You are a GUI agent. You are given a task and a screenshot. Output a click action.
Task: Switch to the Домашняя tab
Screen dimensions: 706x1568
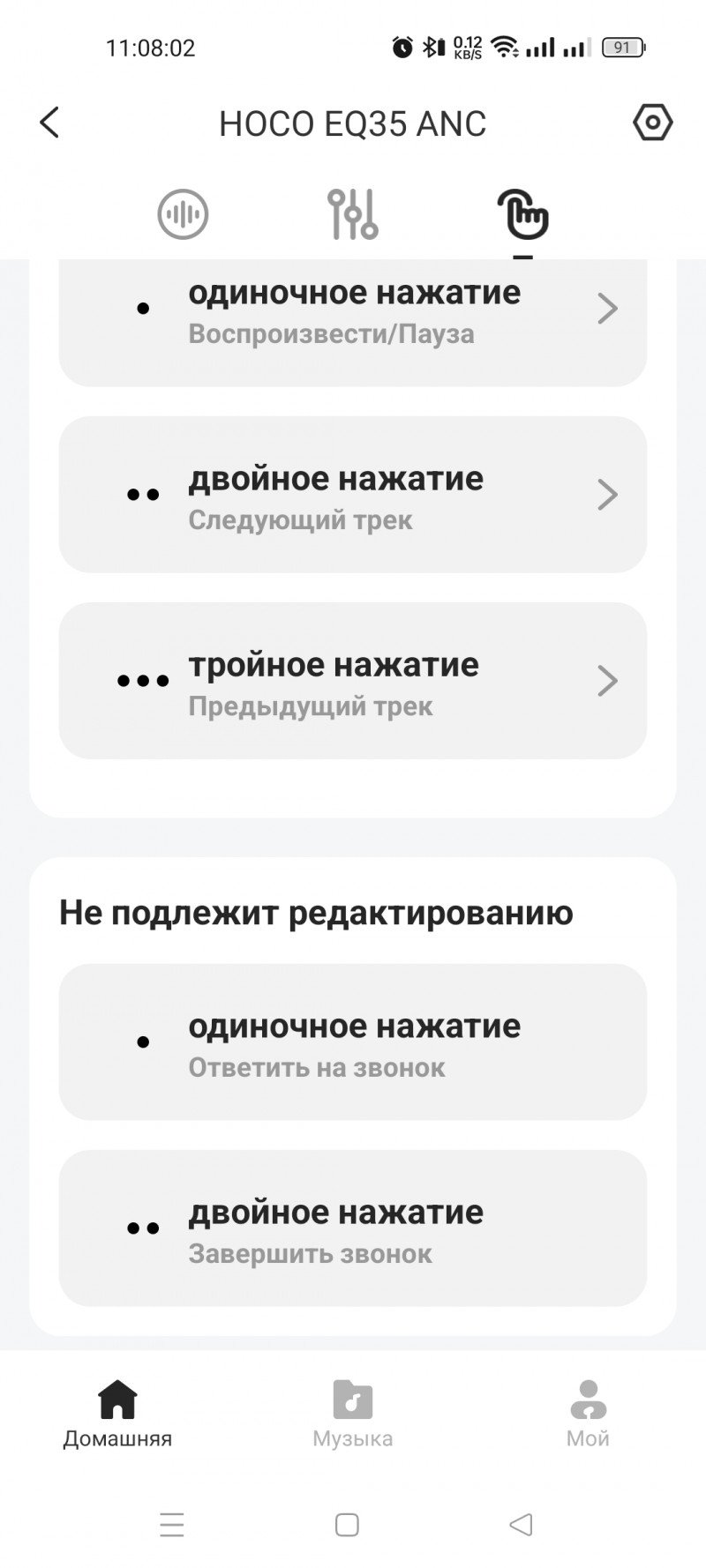point(117,1414)
